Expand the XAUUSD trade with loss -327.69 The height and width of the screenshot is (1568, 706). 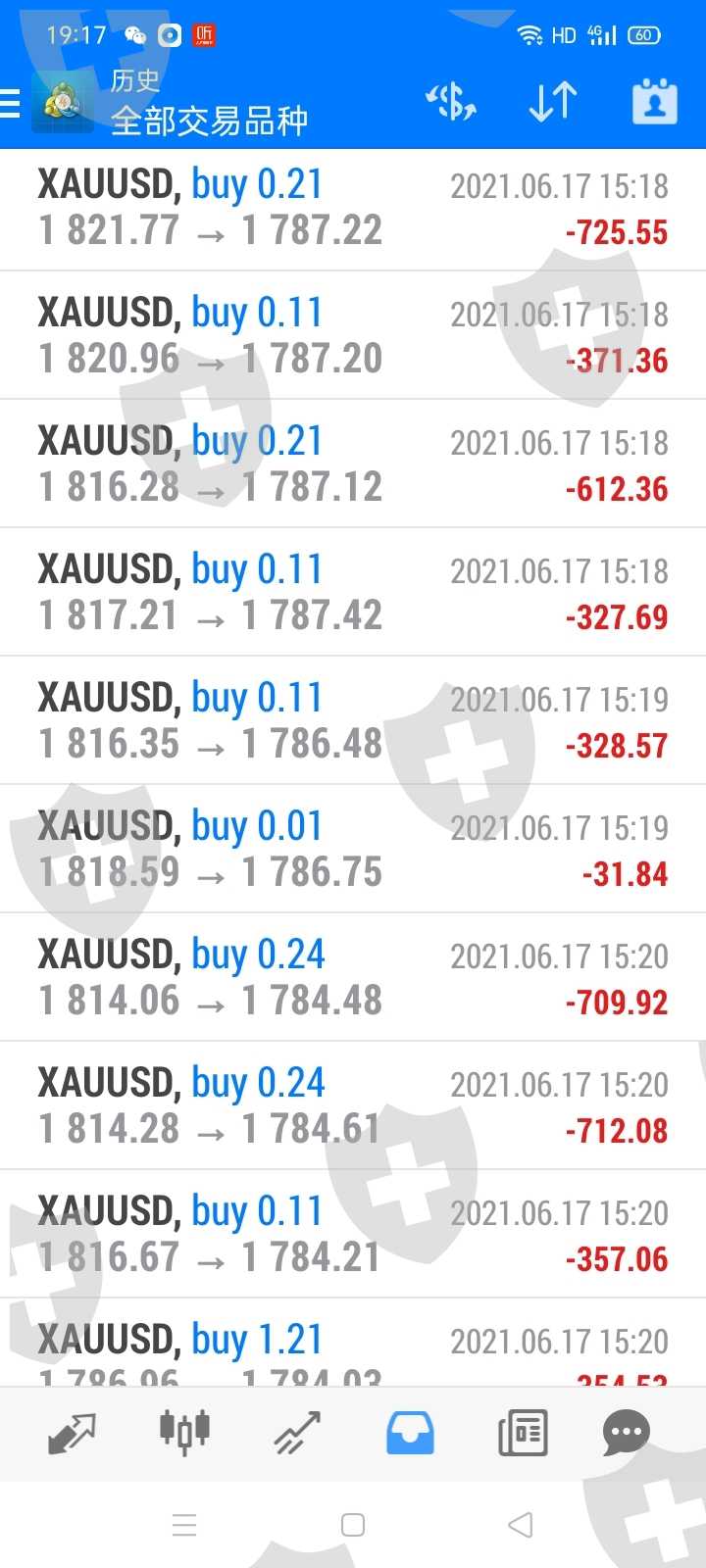tap(353, 594)
